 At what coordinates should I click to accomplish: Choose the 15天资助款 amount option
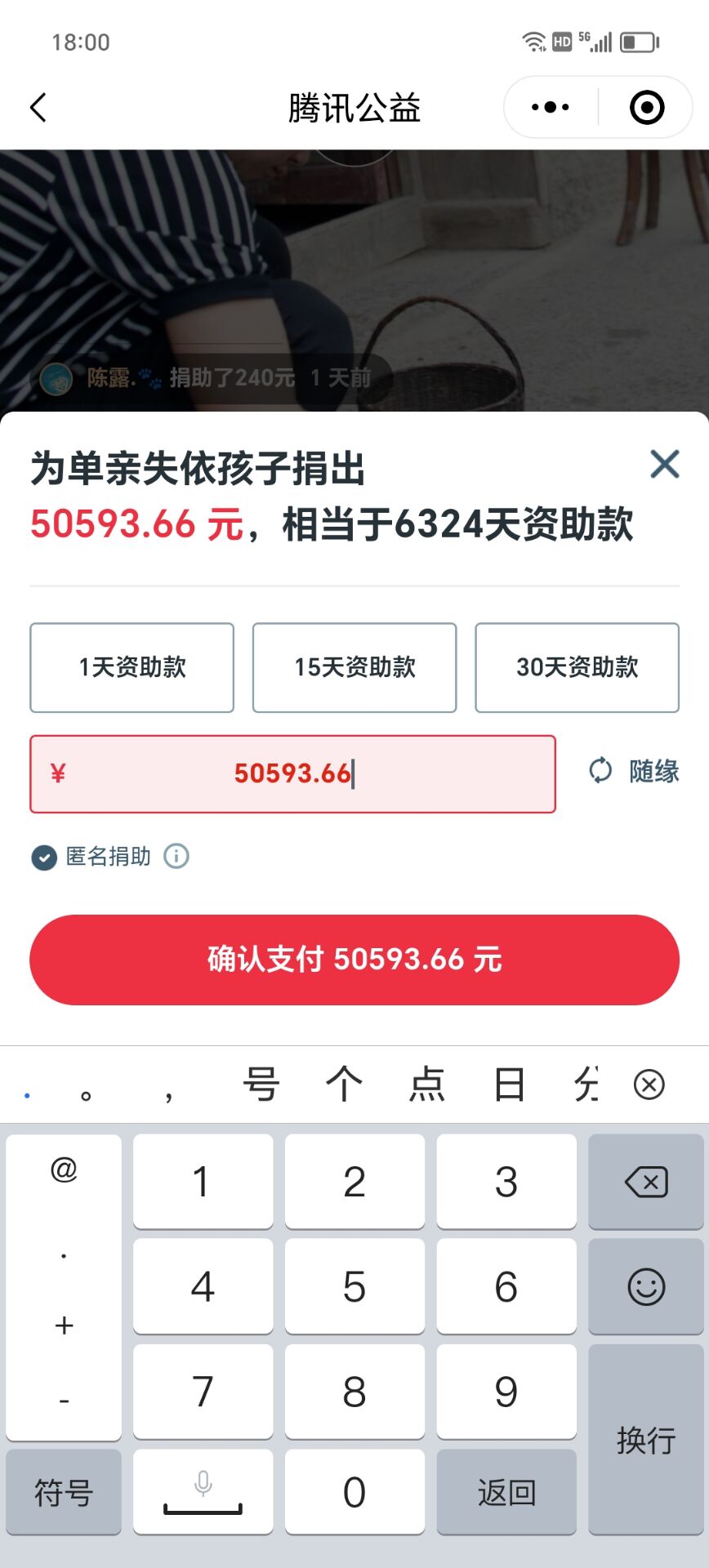point(354,667)
